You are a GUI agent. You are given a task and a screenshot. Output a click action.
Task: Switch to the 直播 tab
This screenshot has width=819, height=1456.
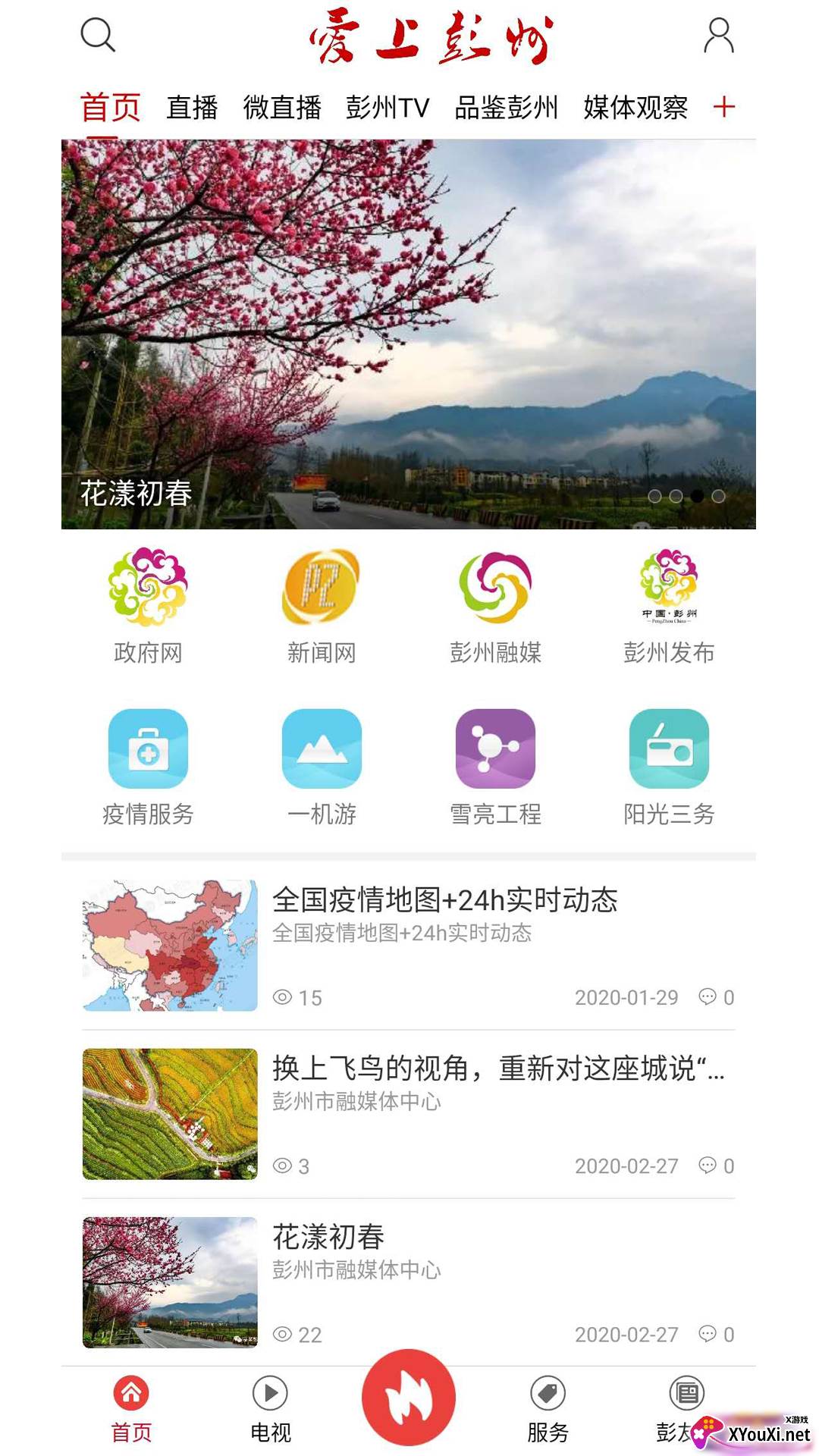[192, 107]
